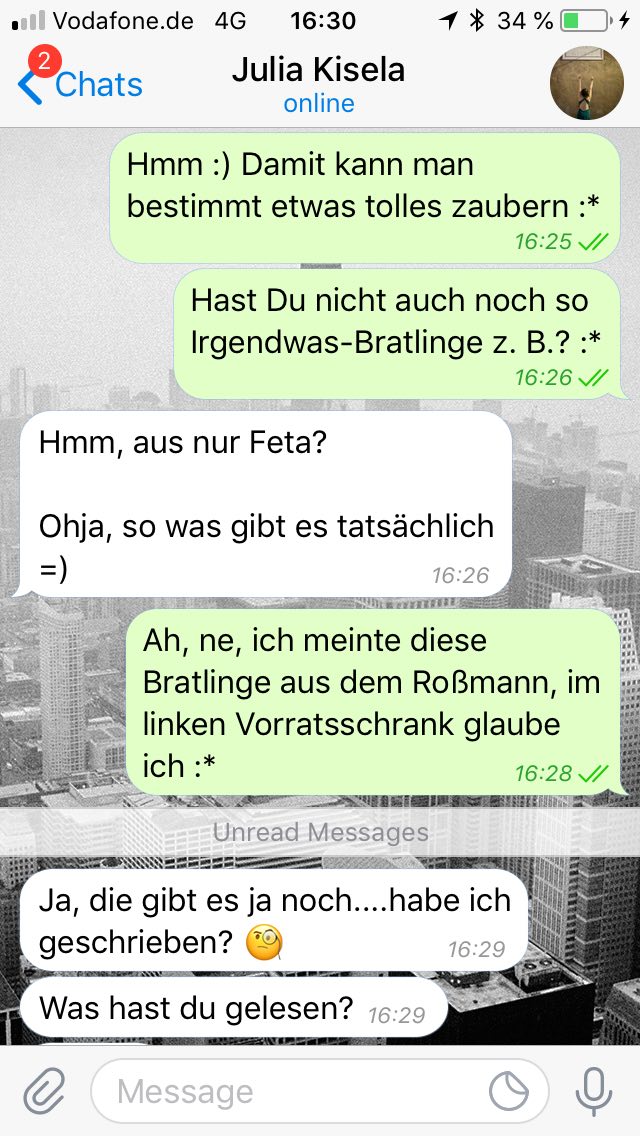
Task: Open the sticker panel
Action: click(509, 1091)
